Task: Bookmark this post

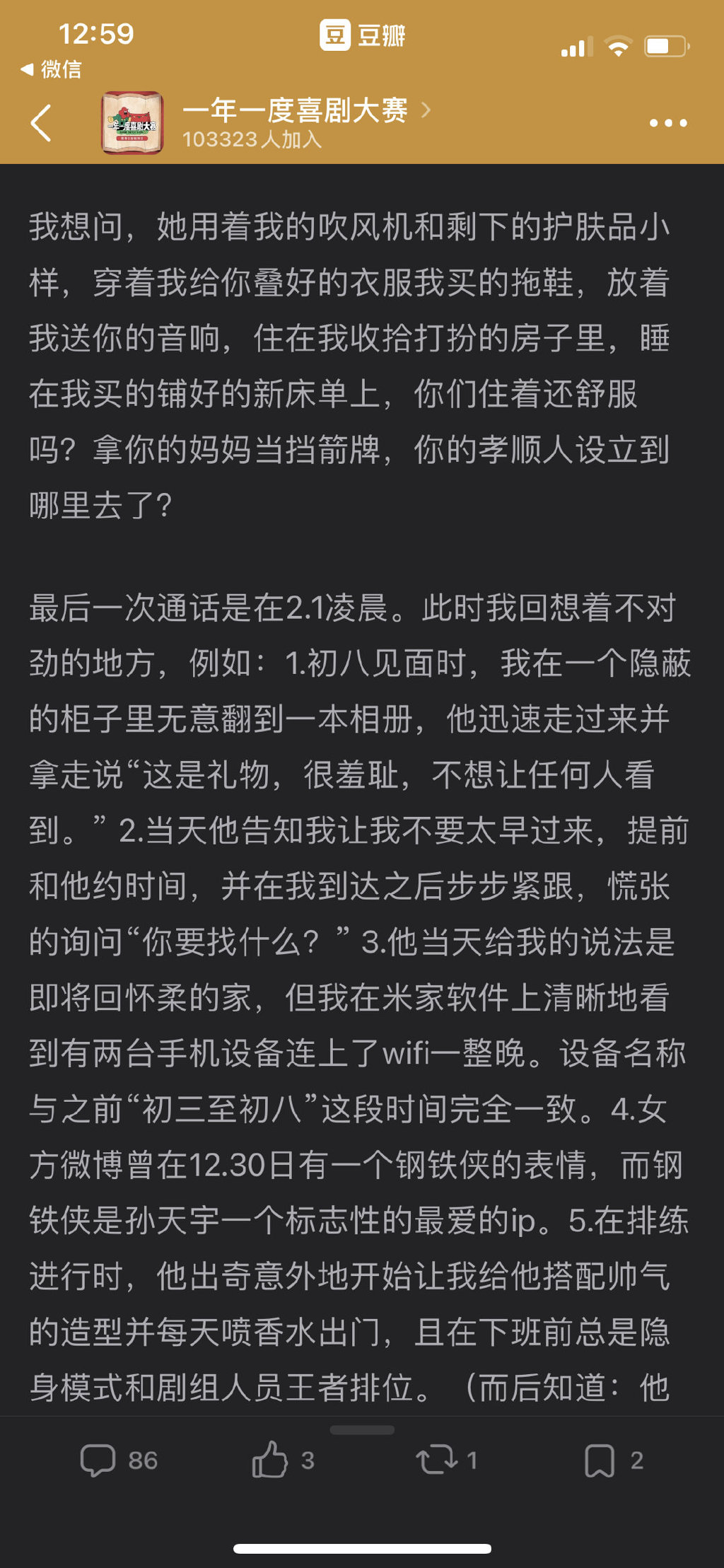Action: click(613, 1460)
